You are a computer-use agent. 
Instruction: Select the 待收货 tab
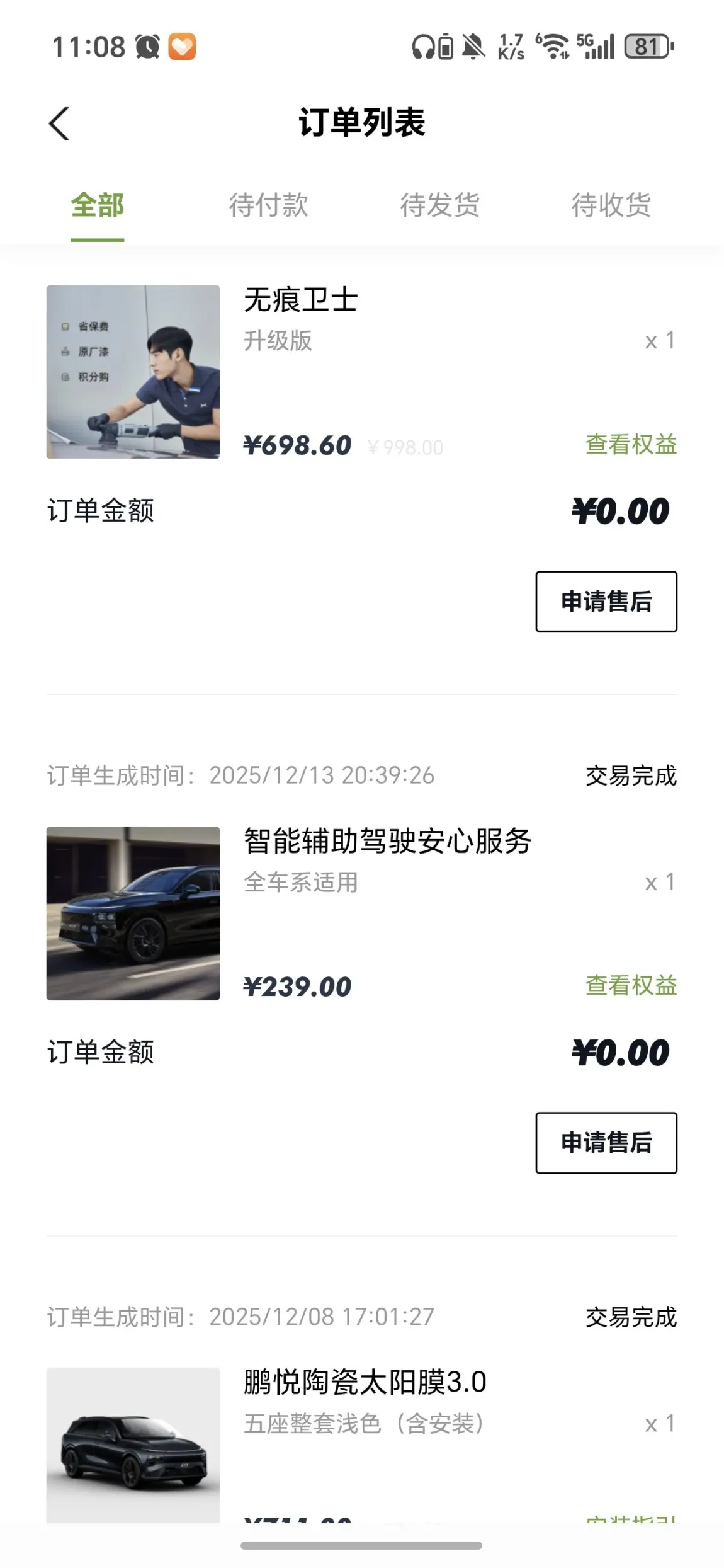pos(611,206)
